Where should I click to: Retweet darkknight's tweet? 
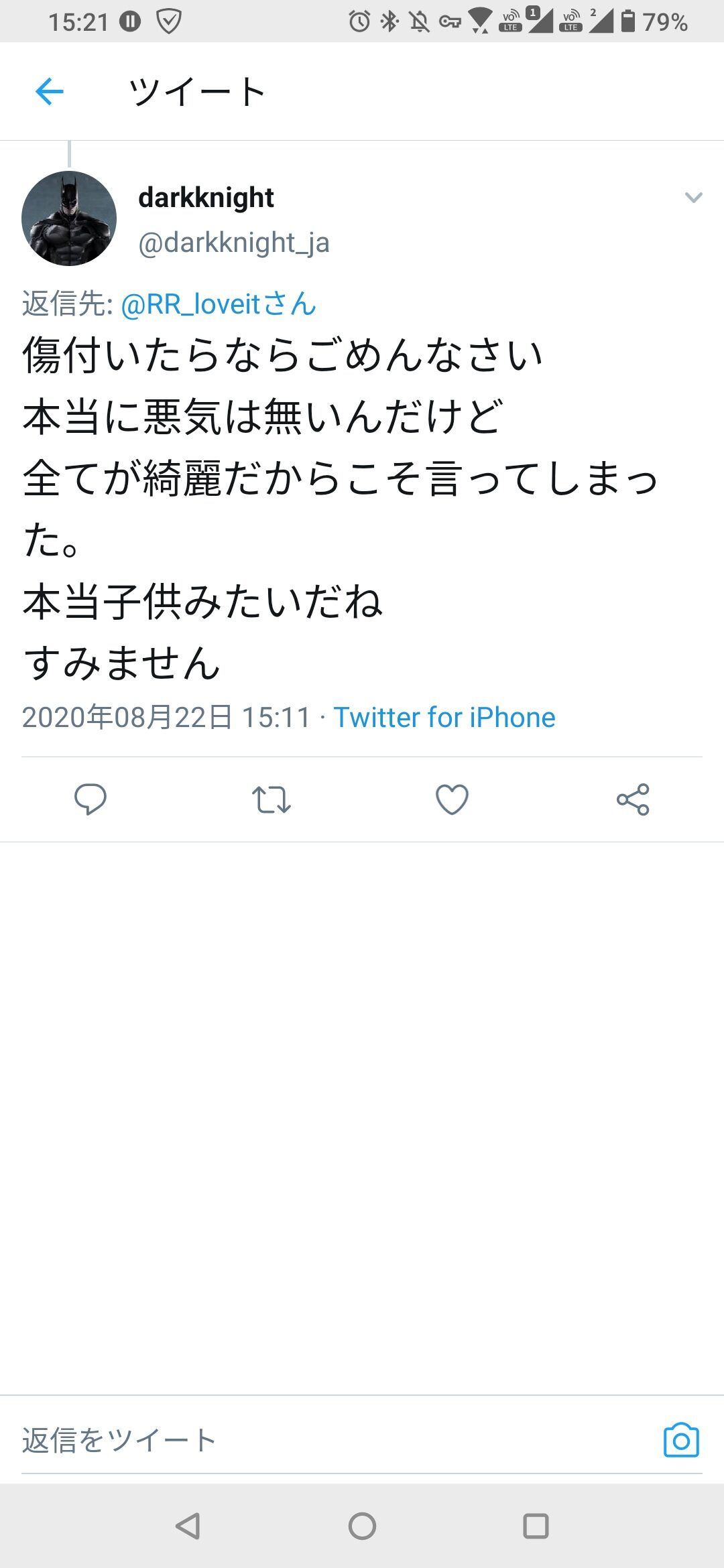click(271, 799)
